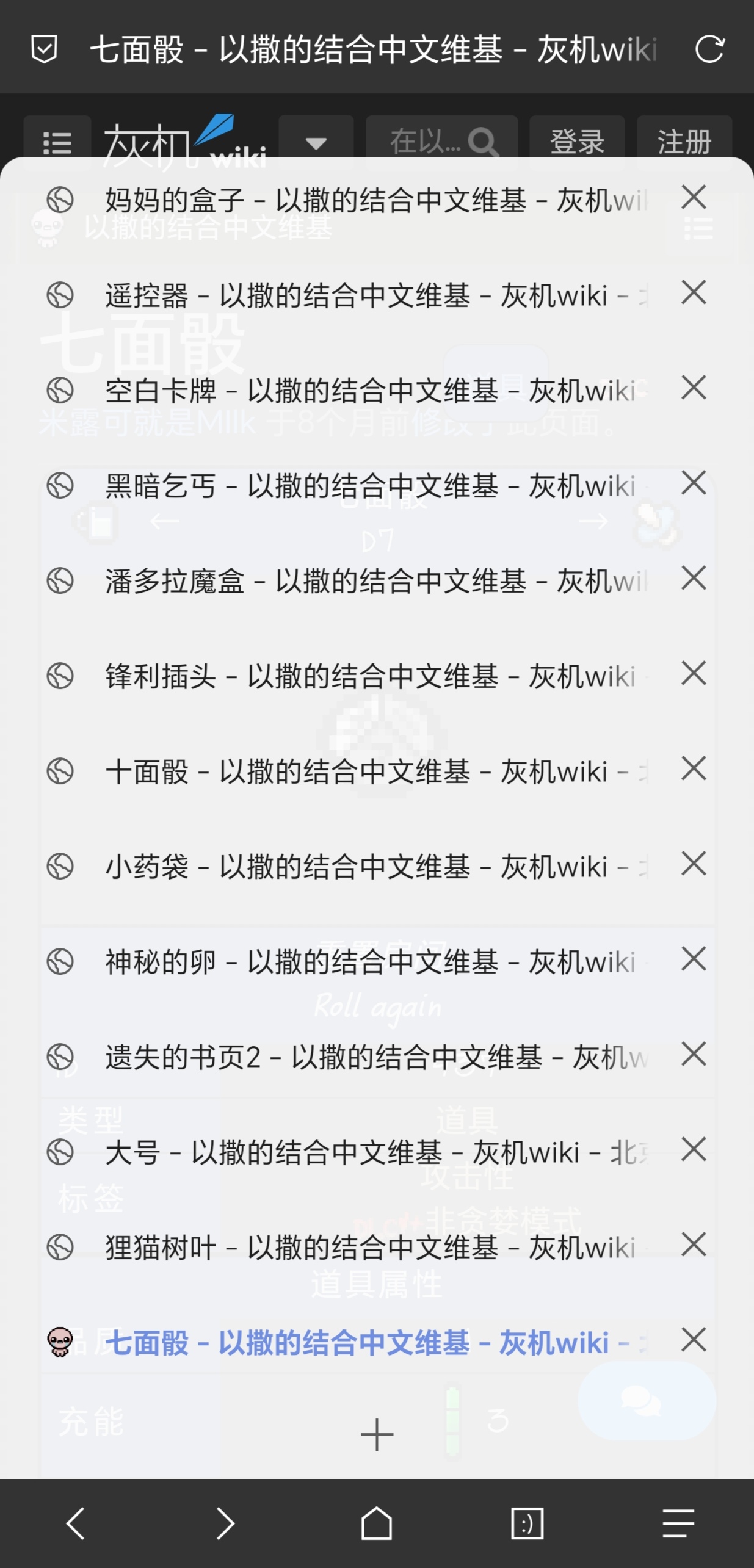Reload the current page
Image resolution: width=754 pixels, height=1568 pixels.
pos(709,49)
